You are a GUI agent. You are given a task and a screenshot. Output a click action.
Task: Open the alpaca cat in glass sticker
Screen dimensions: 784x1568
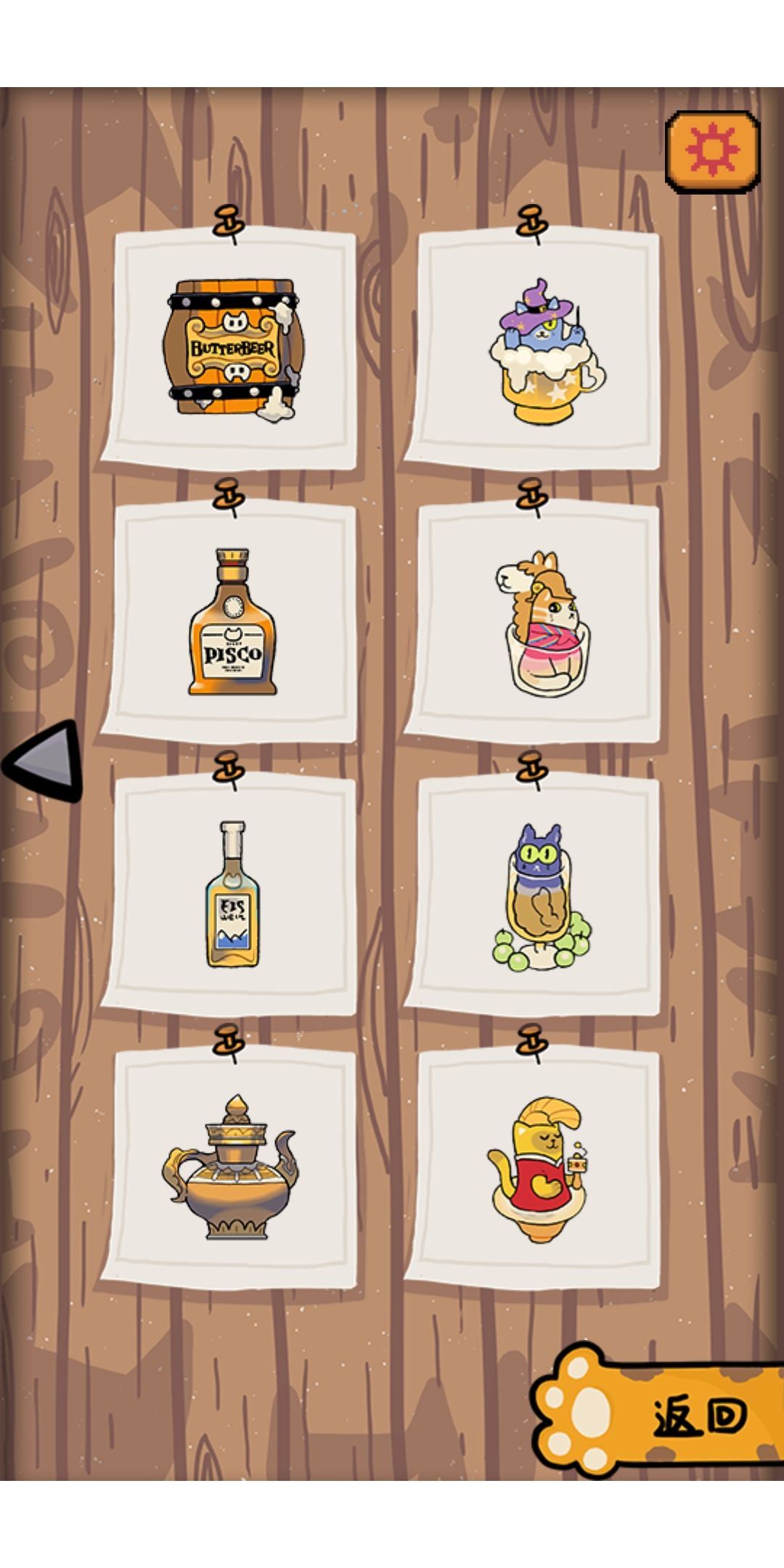541,624
